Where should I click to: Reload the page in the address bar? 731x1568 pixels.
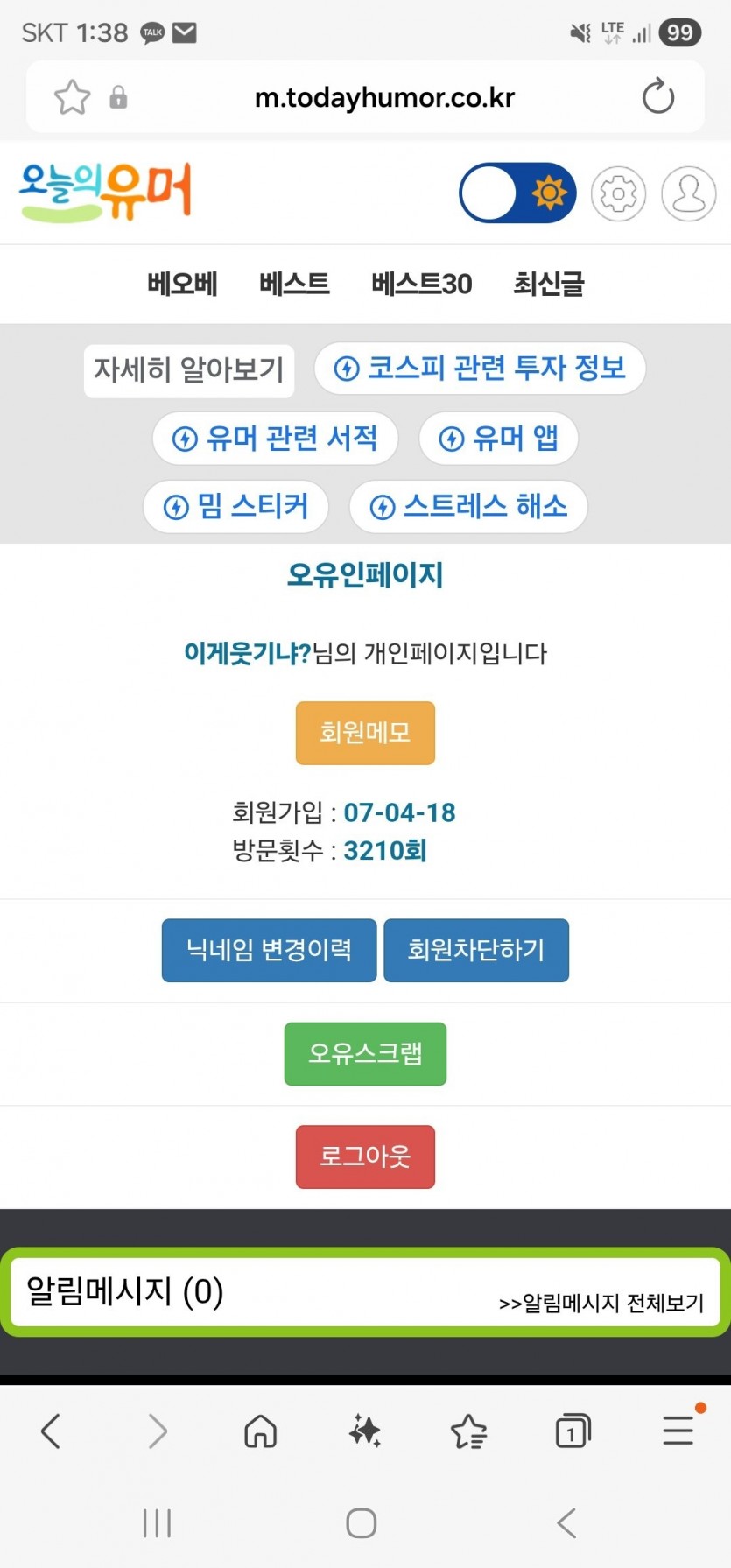(x=657, y=96)
